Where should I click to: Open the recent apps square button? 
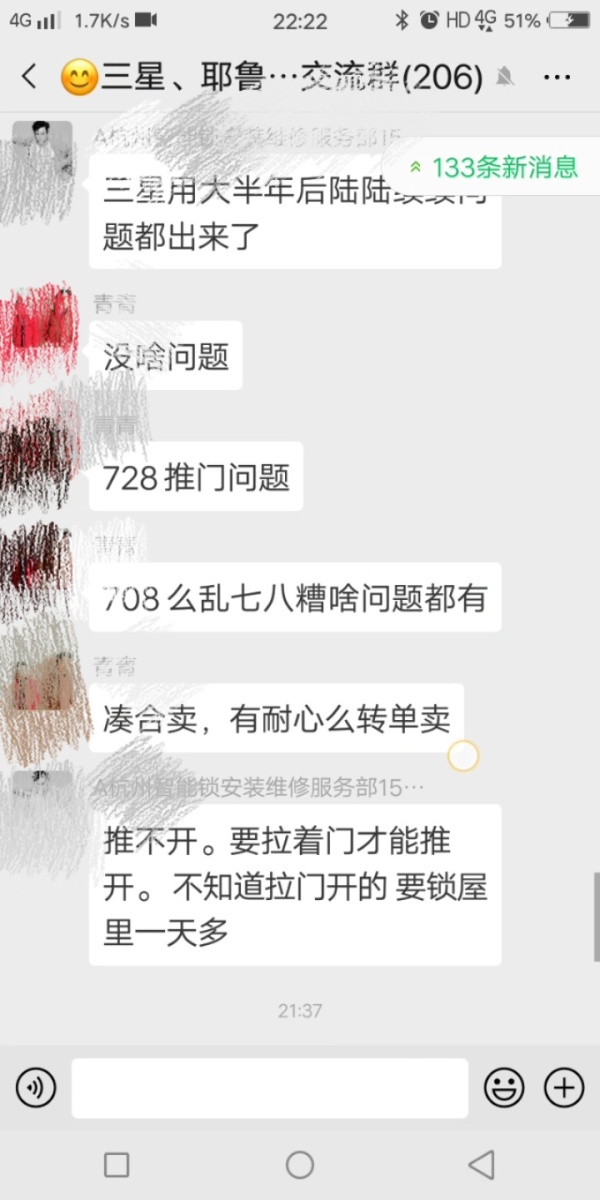[x=117, y=1164]
